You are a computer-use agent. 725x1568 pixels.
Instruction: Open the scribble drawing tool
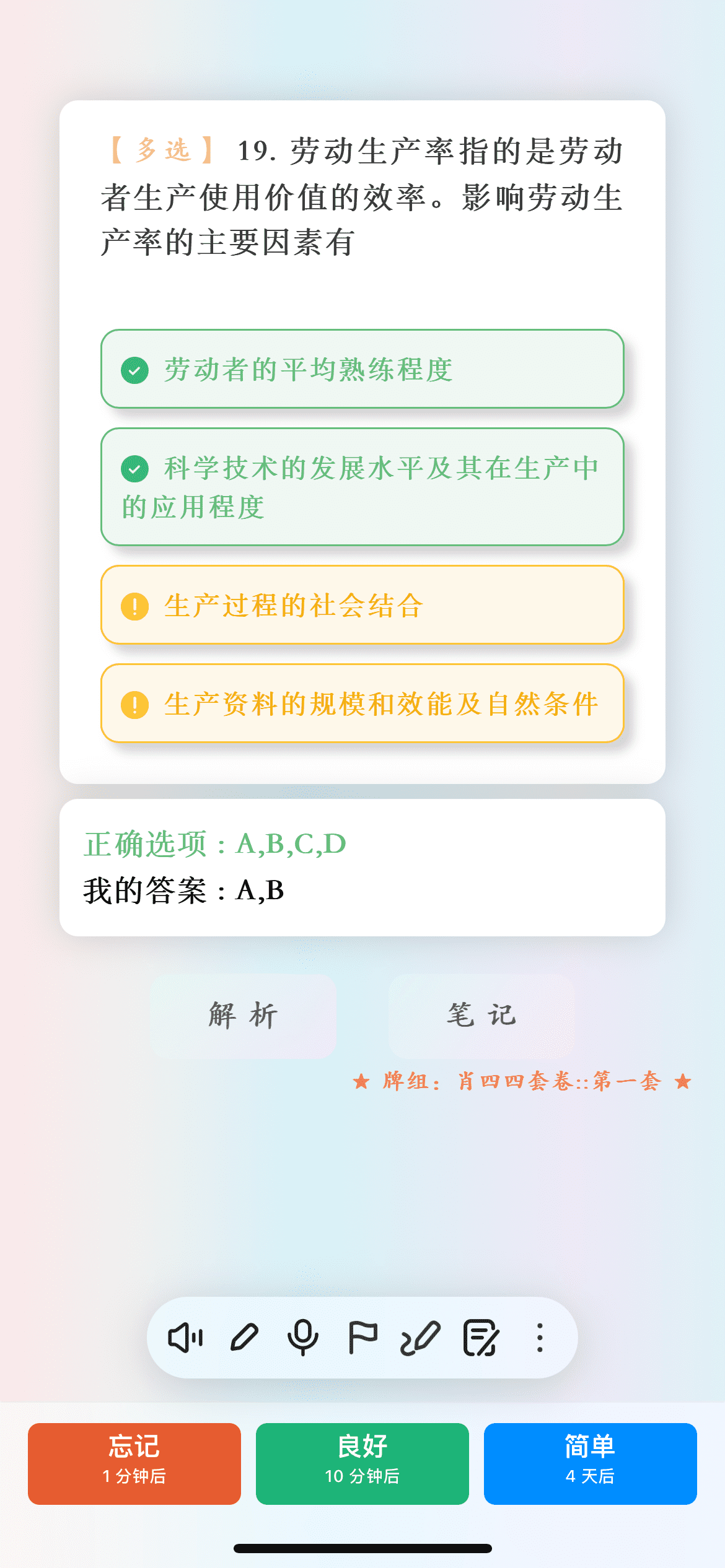click(x=421, y=1338)
